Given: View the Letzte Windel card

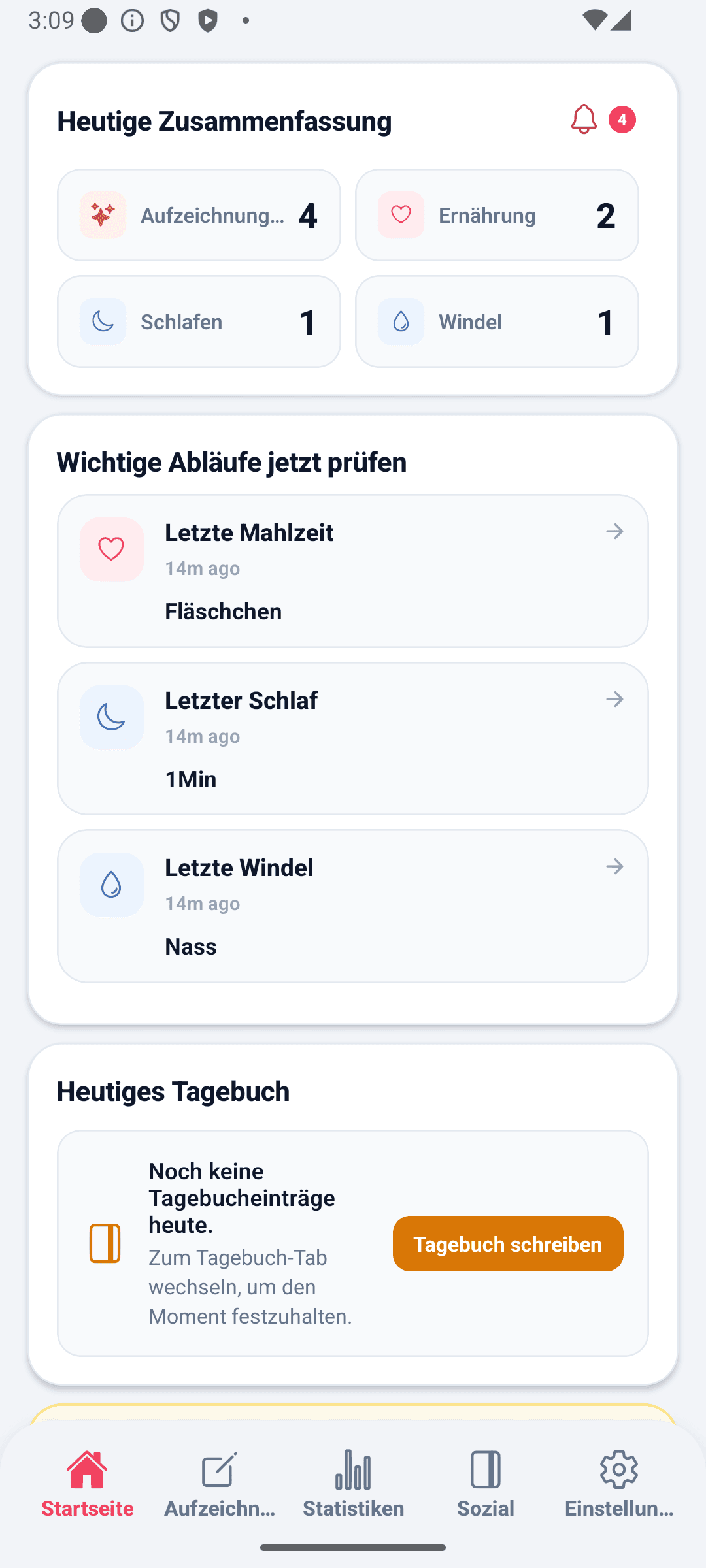Looking at the screenshot, I should (353, 906).
